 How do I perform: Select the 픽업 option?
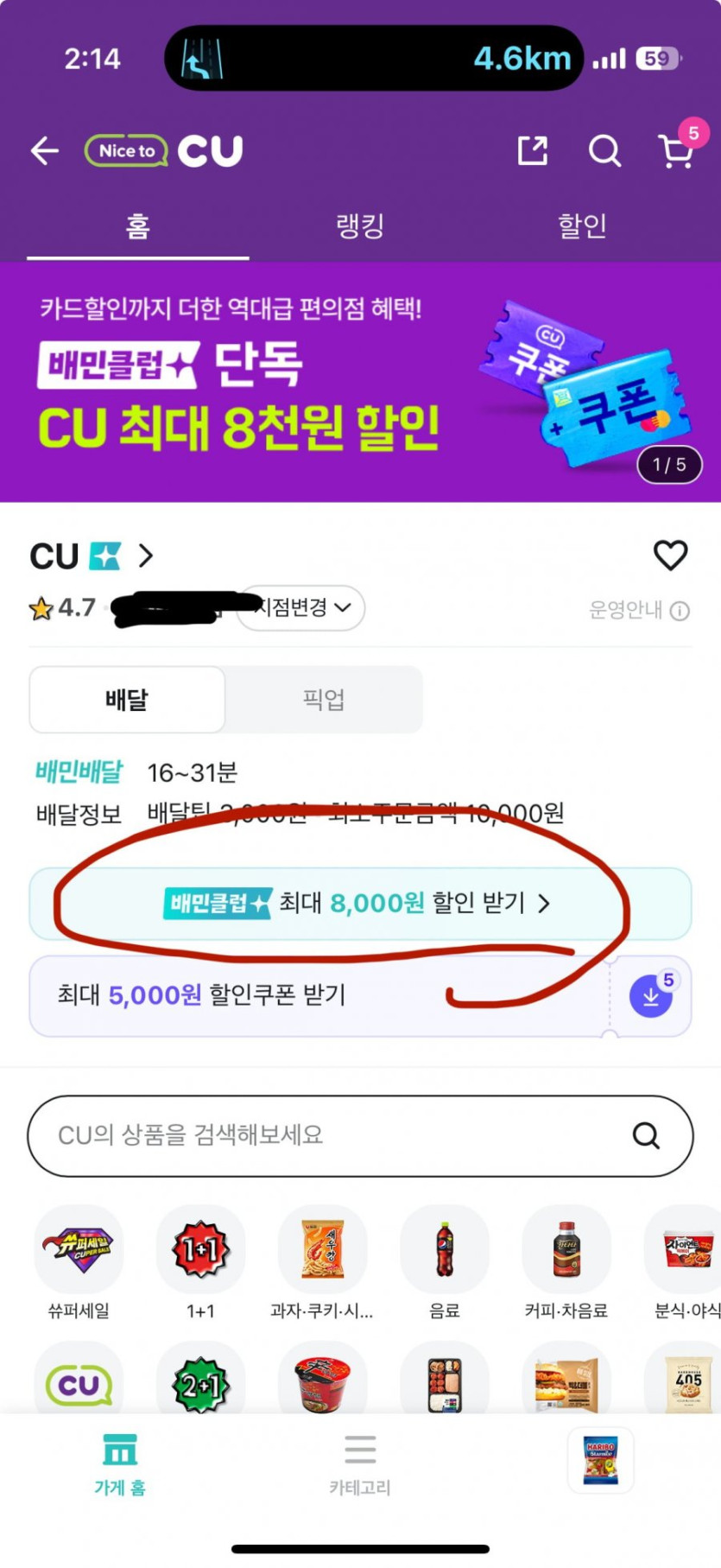coord(324,699)
